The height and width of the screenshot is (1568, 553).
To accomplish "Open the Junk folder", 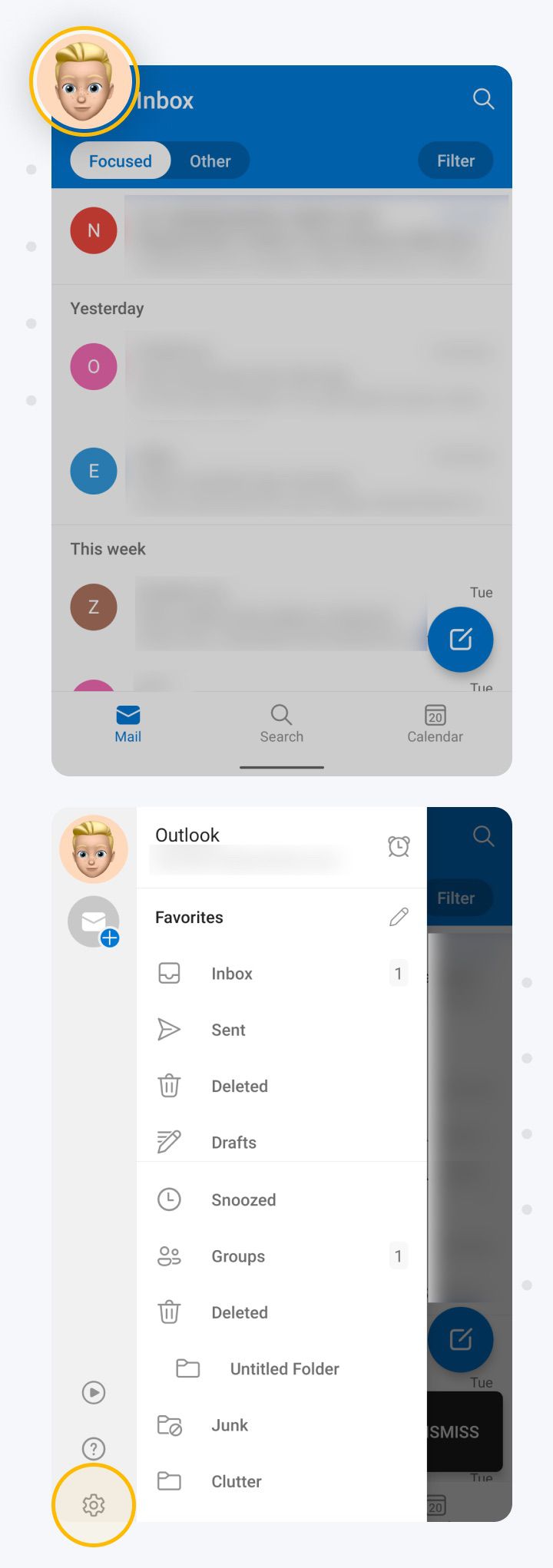I will 229,1425.
